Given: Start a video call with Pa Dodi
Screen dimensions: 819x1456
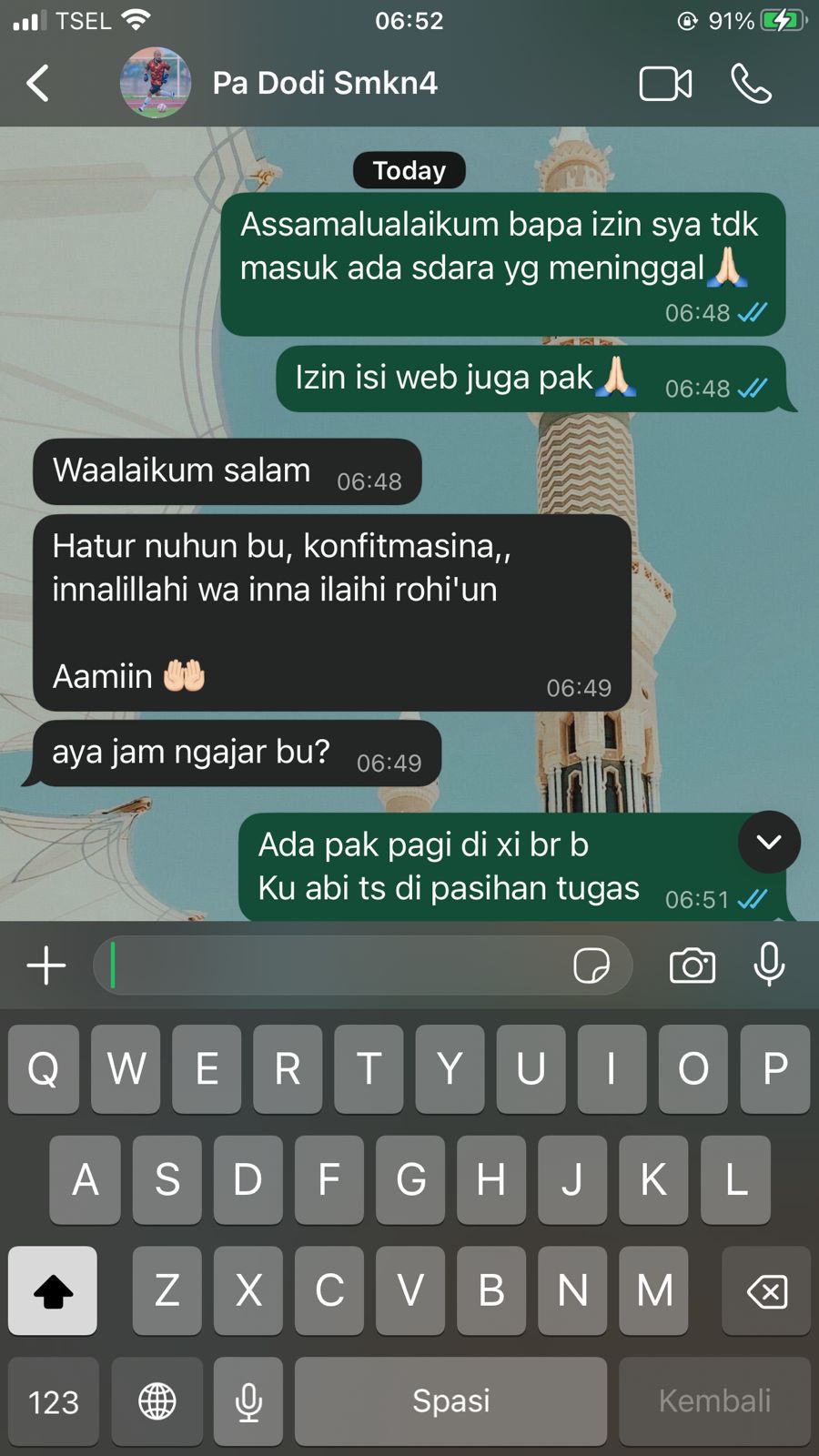Looking at the screenshot, I should (665, 84).
